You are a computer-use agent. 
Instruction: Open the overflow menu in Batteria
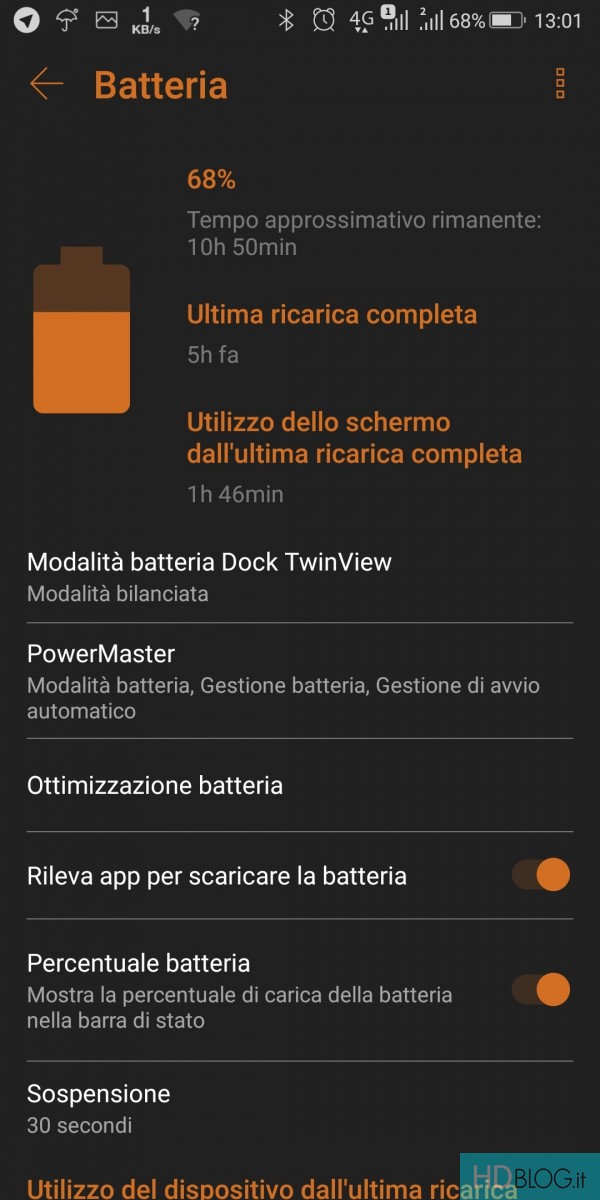[560, 84]
